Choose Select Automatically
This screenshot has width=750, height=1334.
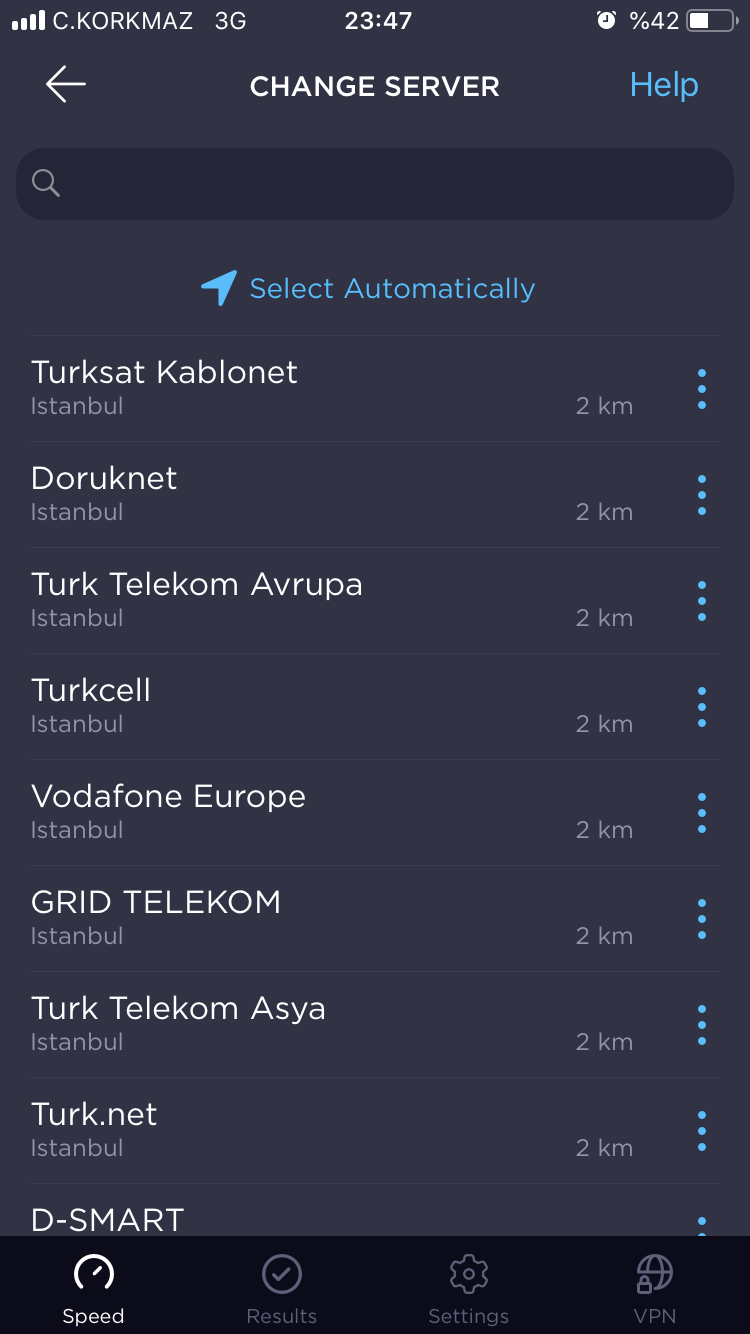tap(368, 288)
